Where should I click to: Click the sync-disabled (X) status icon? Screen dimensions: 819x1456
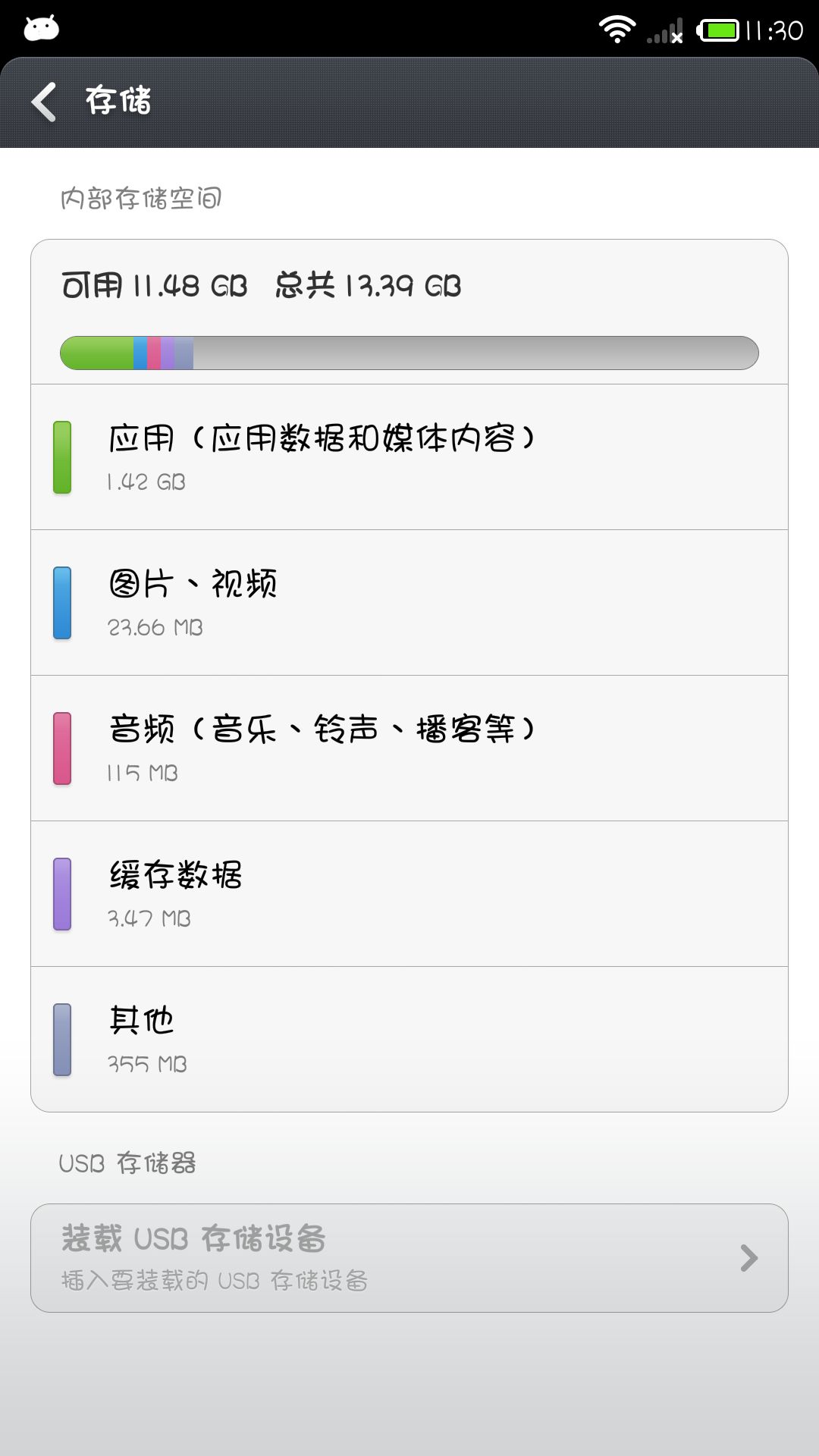tap(677, 36)
